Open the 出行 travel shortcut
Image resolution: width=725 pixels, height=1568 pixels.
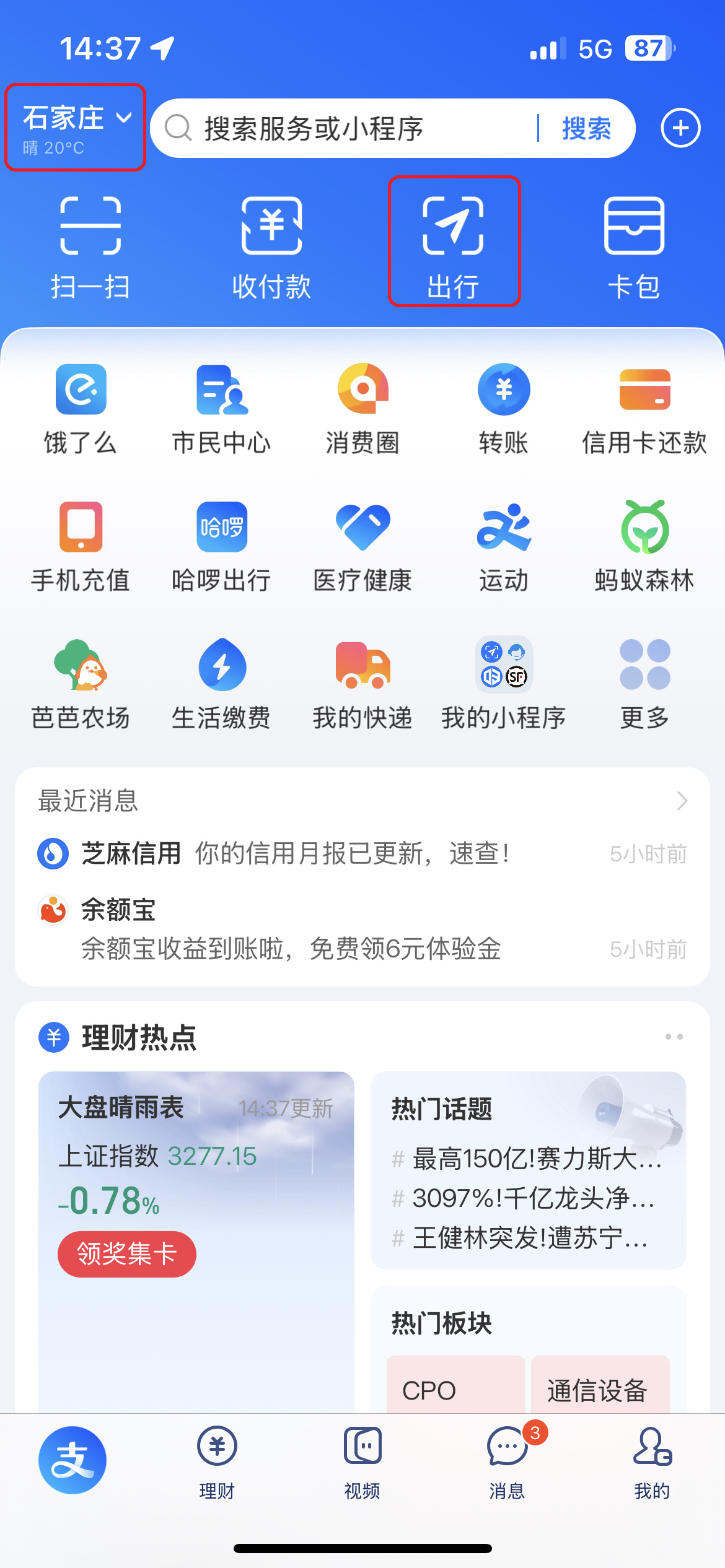454,243
